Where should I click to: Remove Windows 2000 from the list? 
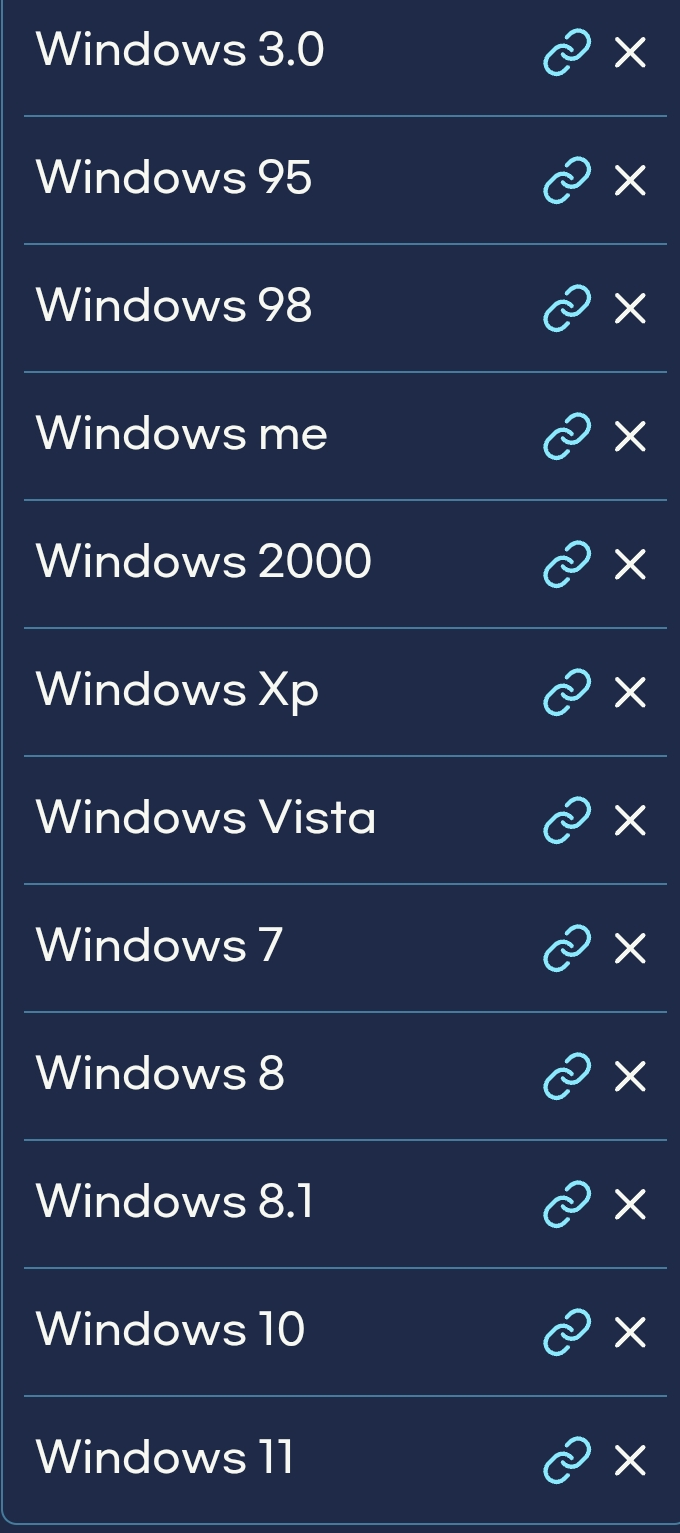630,565
